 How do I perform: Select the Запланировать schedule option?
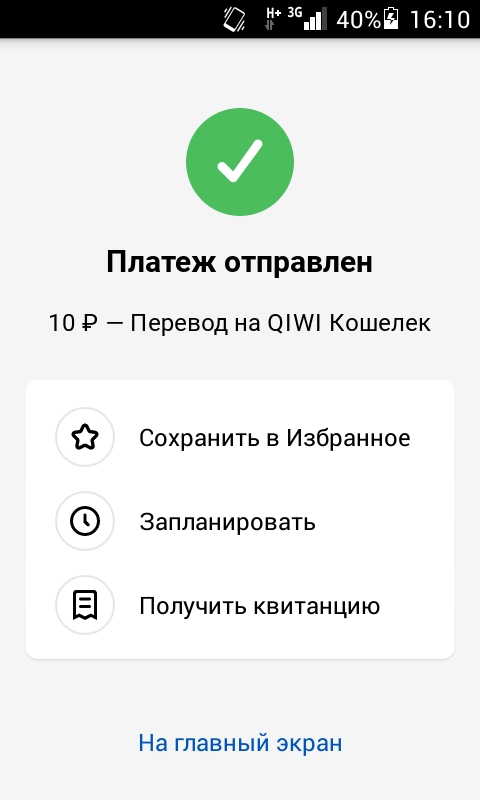[x=240, y=521]
